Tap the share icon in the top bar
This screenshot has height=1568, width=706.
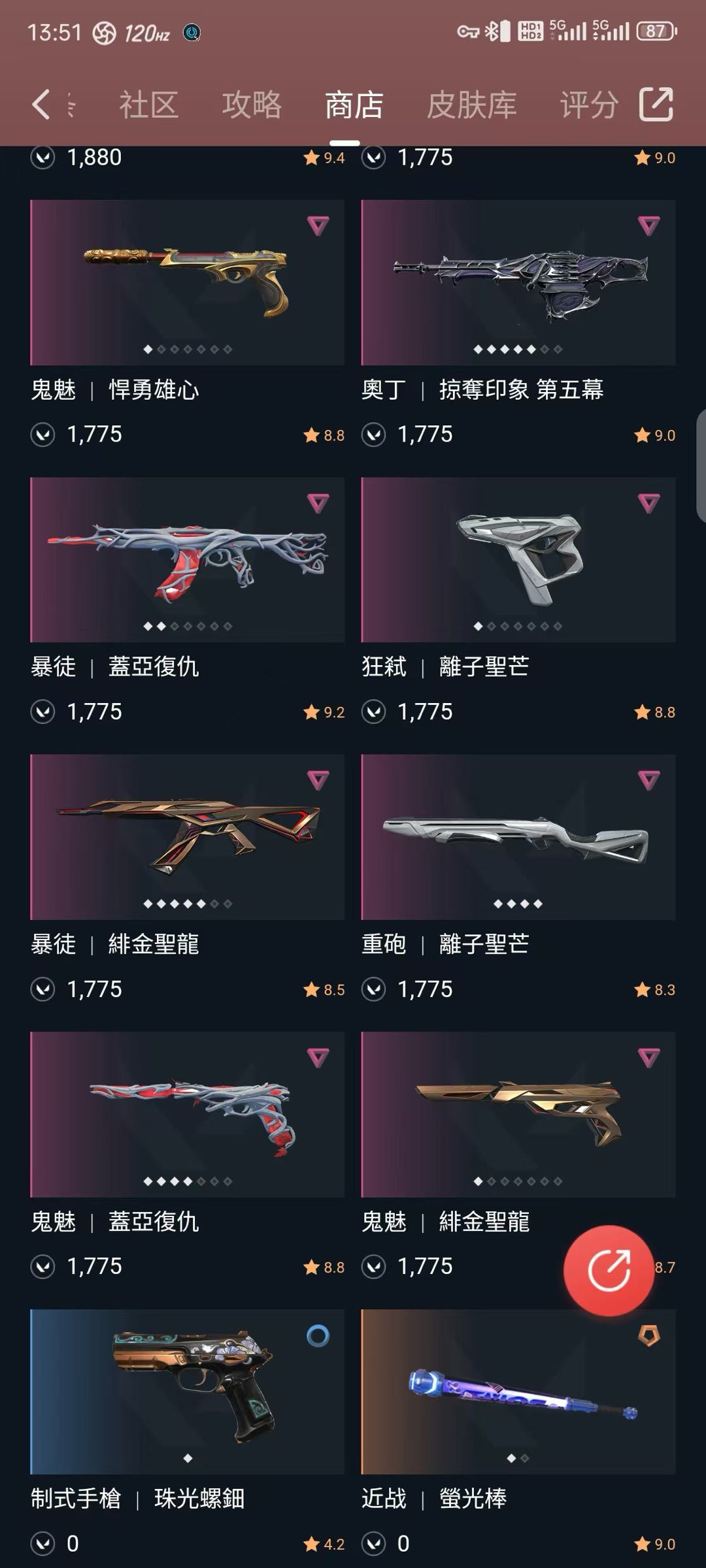[x=656, y=104]
